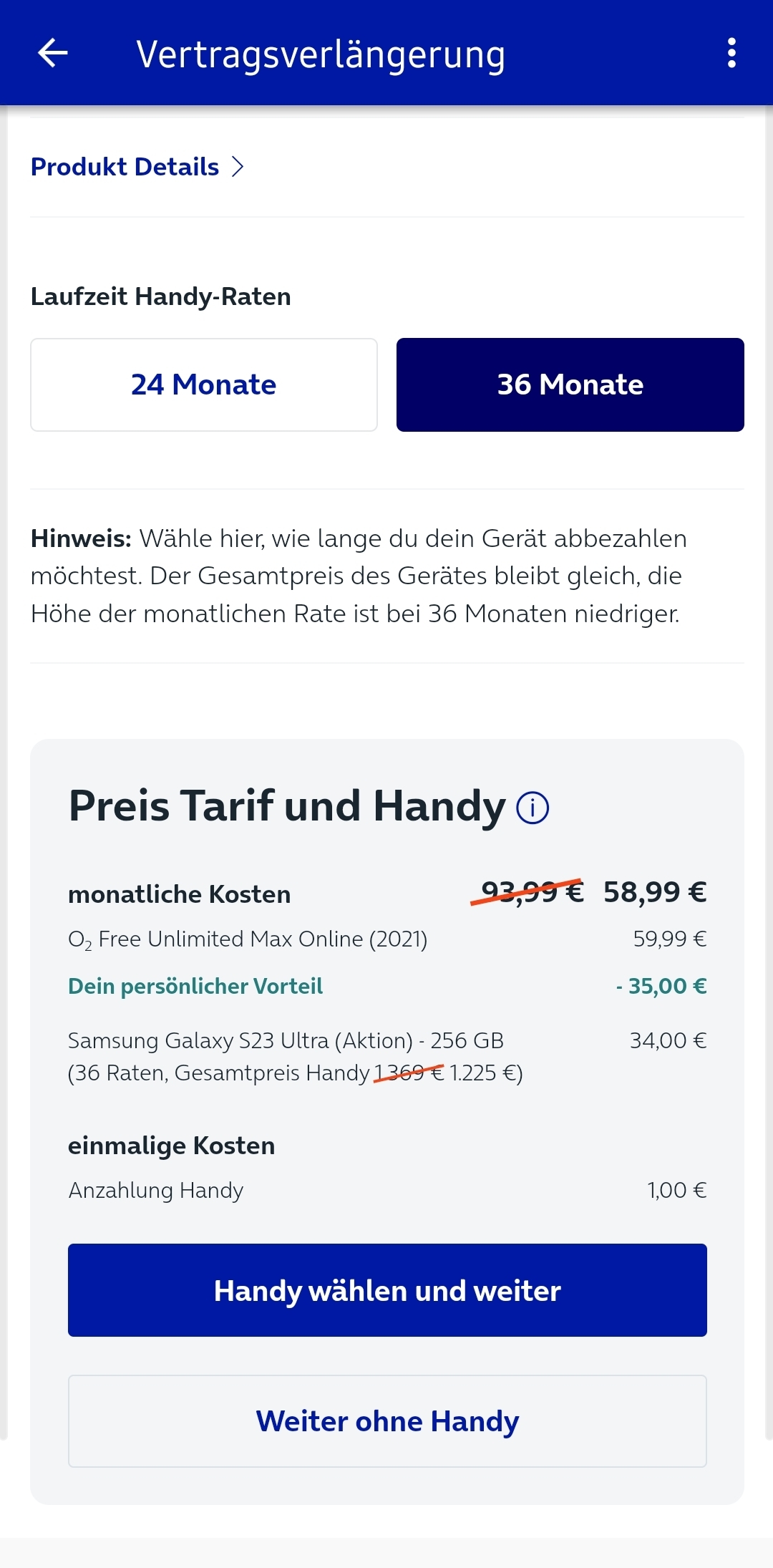Screen dimensions: 773x1568
Task: Select the 24 Monate duration
Action: tap(204, 384)
